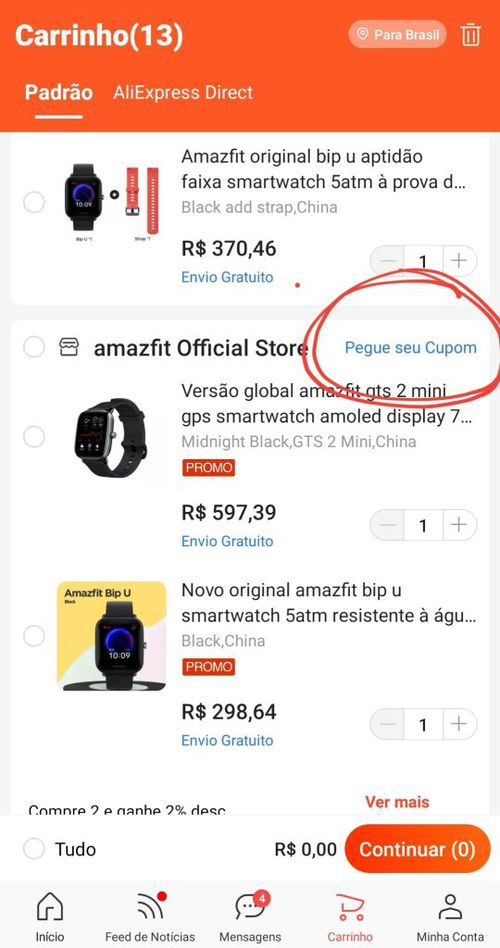Select all items with the Tudo checkbox

pyautogui.click(x=34, y=849)
